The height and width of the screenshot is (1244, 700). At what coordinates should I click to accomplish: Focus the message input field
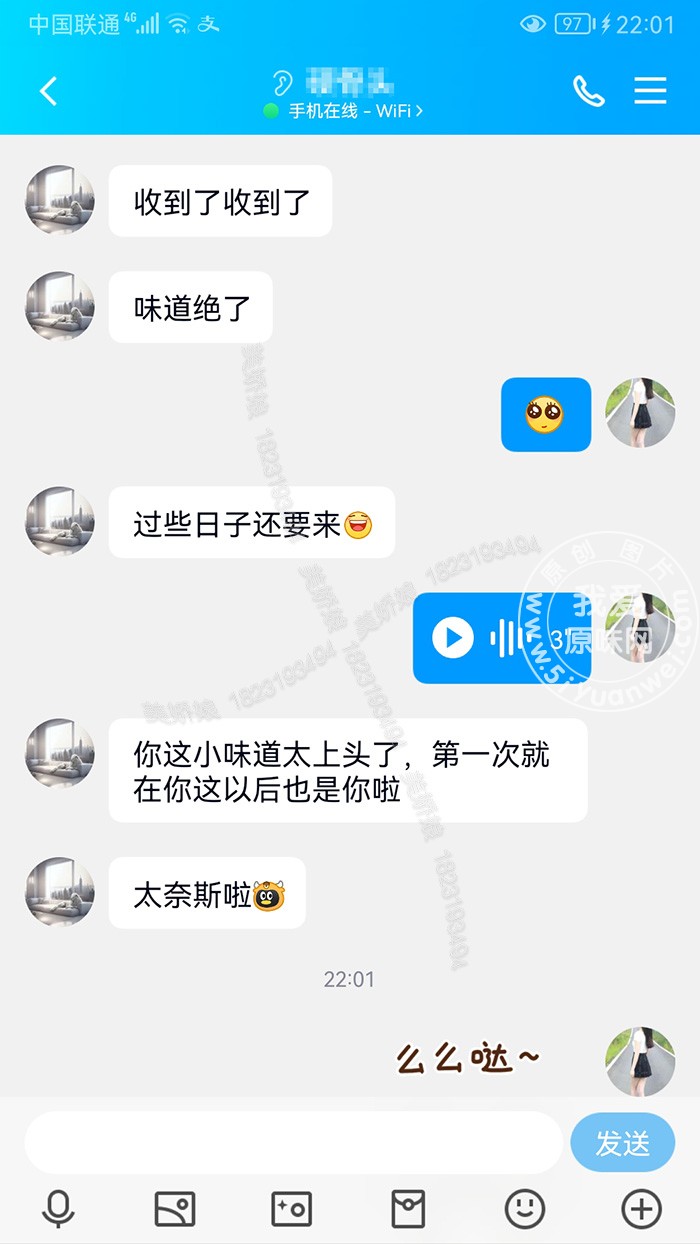coord(293,1142)
